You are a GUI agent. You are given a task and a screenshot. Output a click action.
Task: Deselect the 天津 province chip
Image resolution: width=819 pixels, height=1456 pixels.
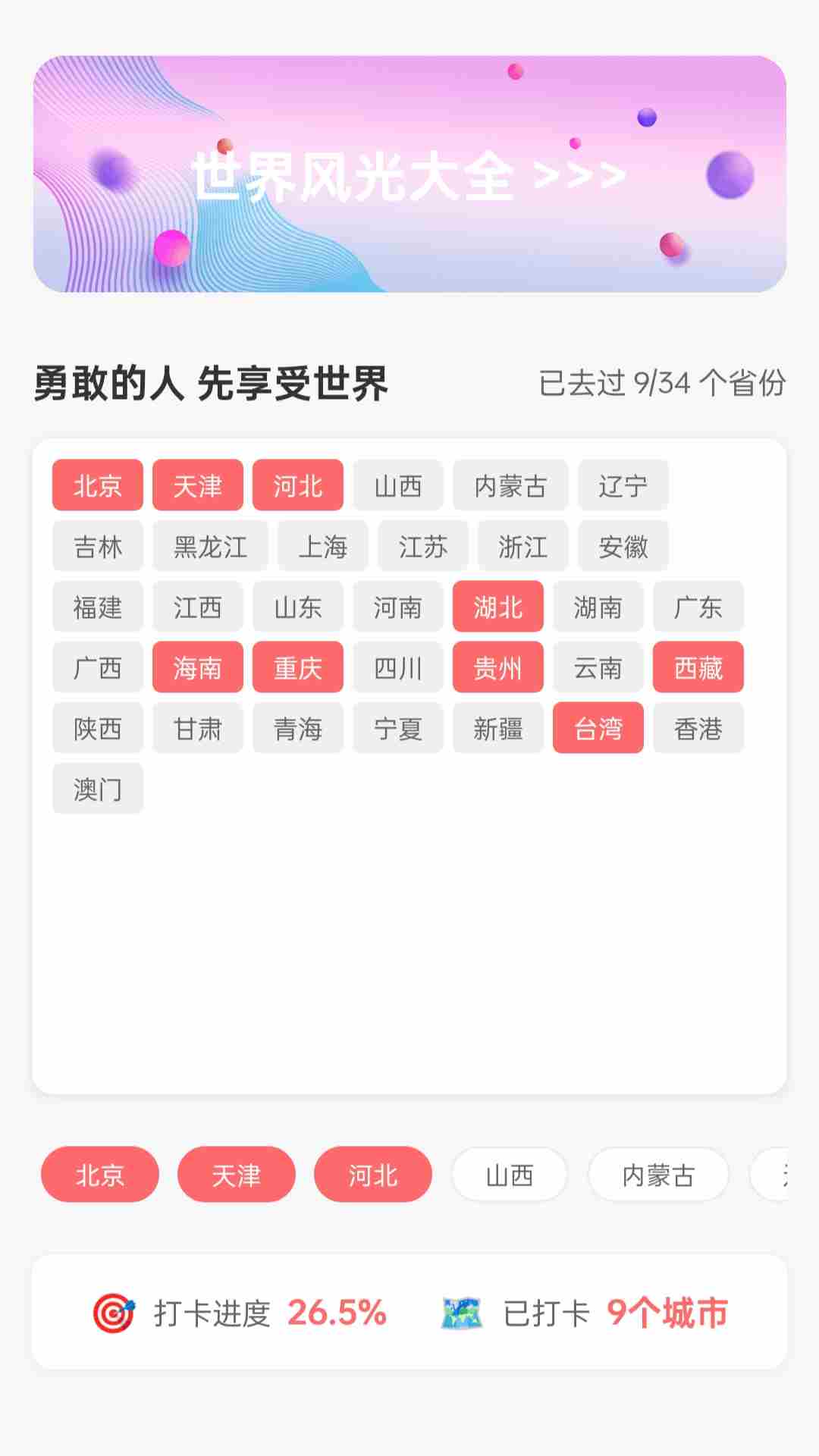click(197, 486)
